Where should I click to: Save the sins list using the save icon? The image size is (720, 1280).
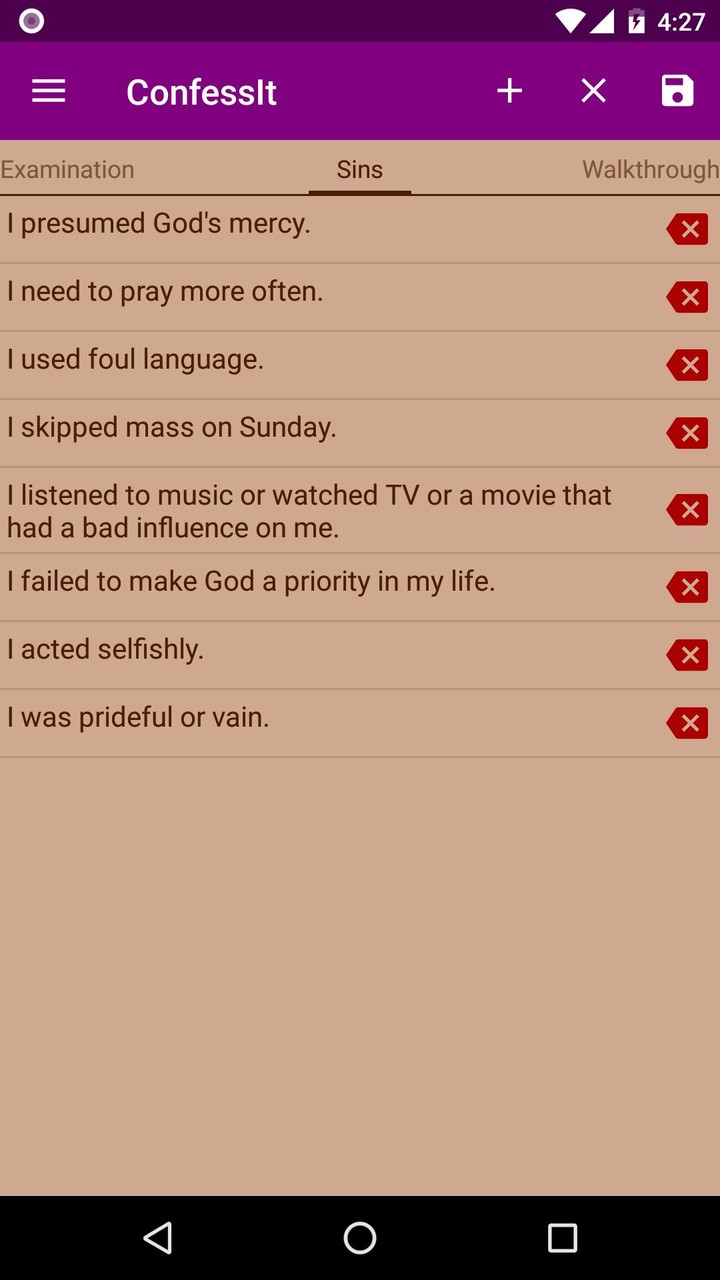pos(676,90)
